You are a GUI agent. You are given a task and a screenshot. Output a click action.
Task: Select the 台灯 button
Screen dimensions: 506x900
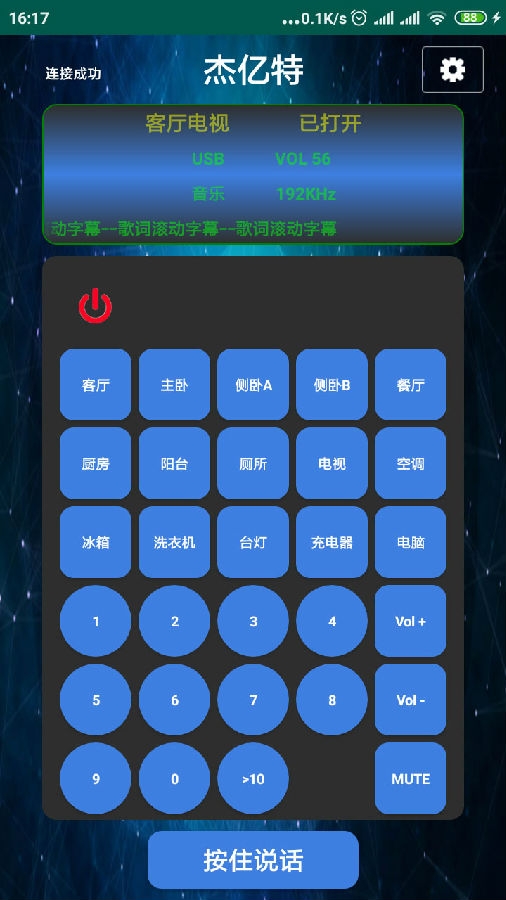(253, 542)
